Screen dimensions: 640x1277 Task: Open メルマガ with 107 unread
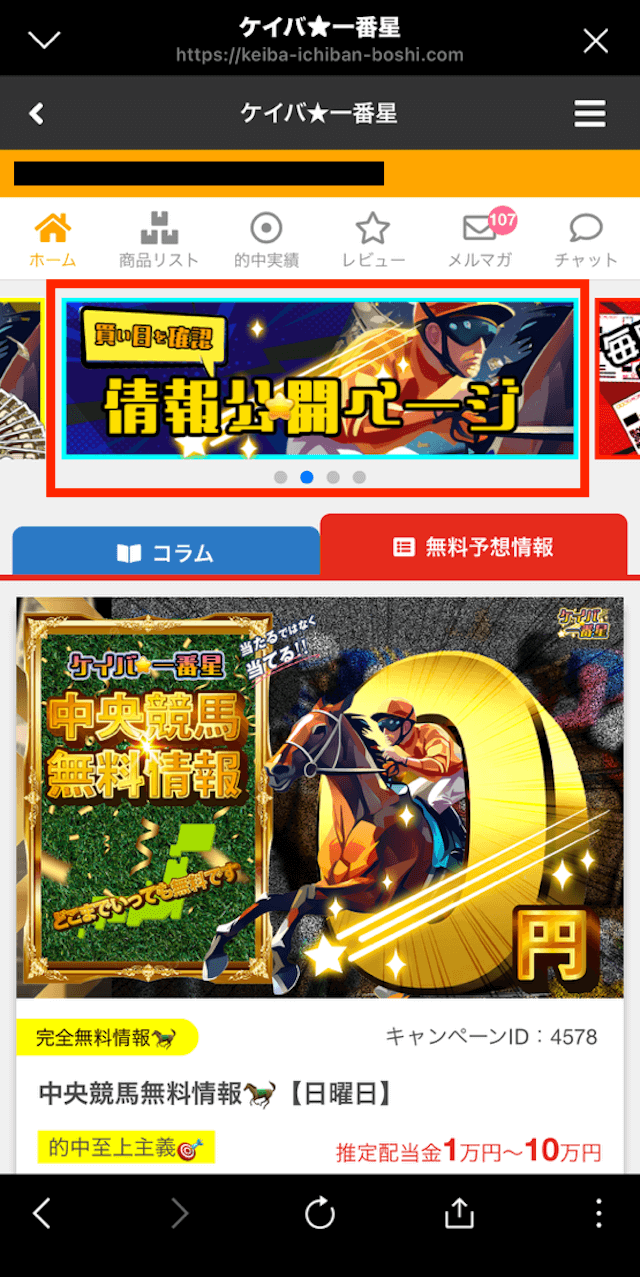[480, 240]
